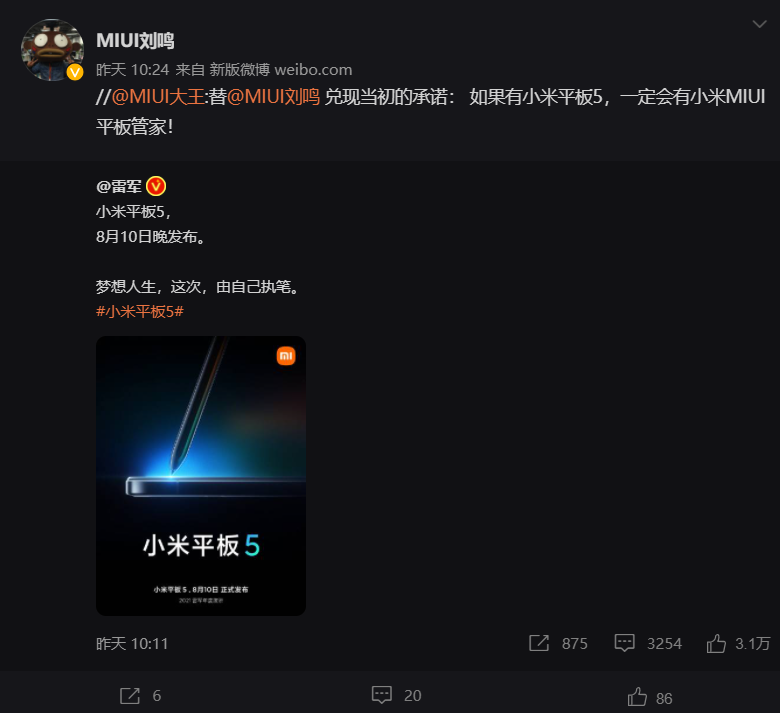
Task: Open the MIUI刘鸣 username at the top
Action: [135, 40]
